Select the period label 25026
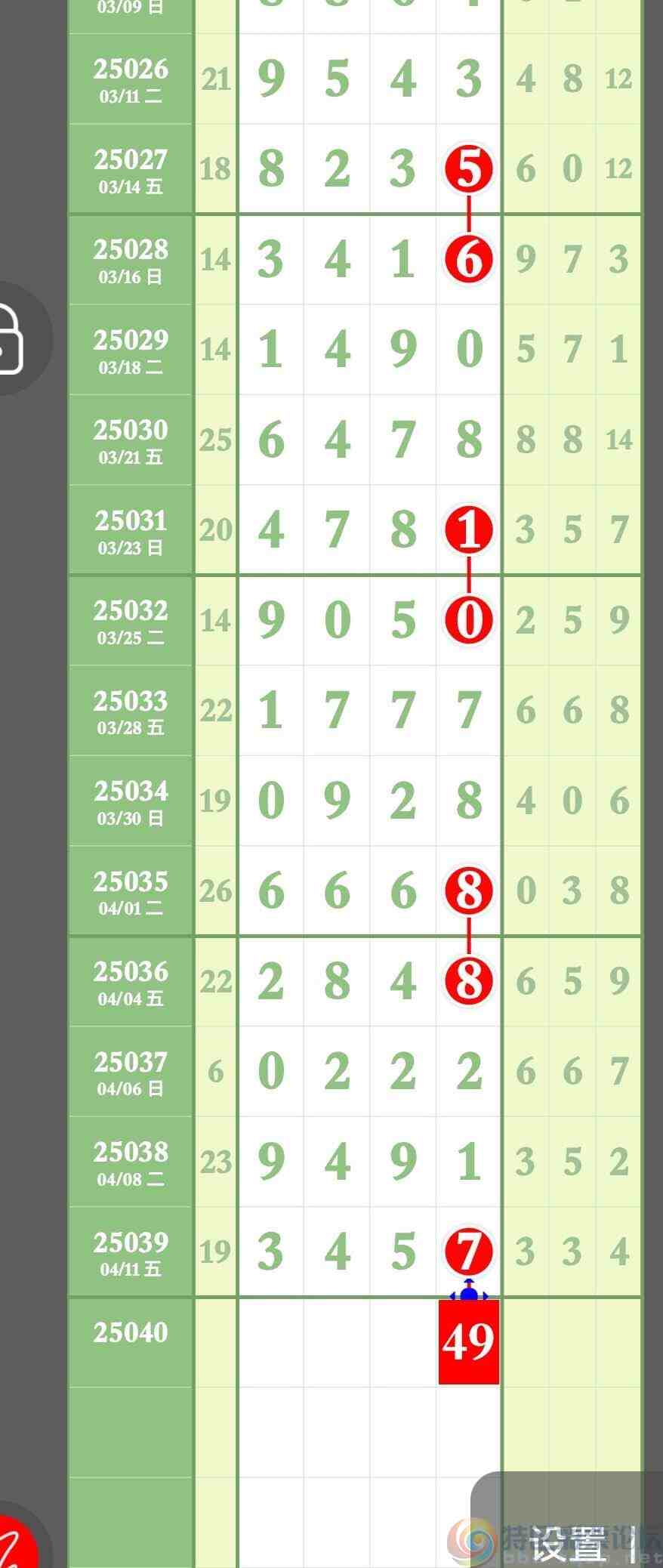The image size is (663, 1568). 131,69
